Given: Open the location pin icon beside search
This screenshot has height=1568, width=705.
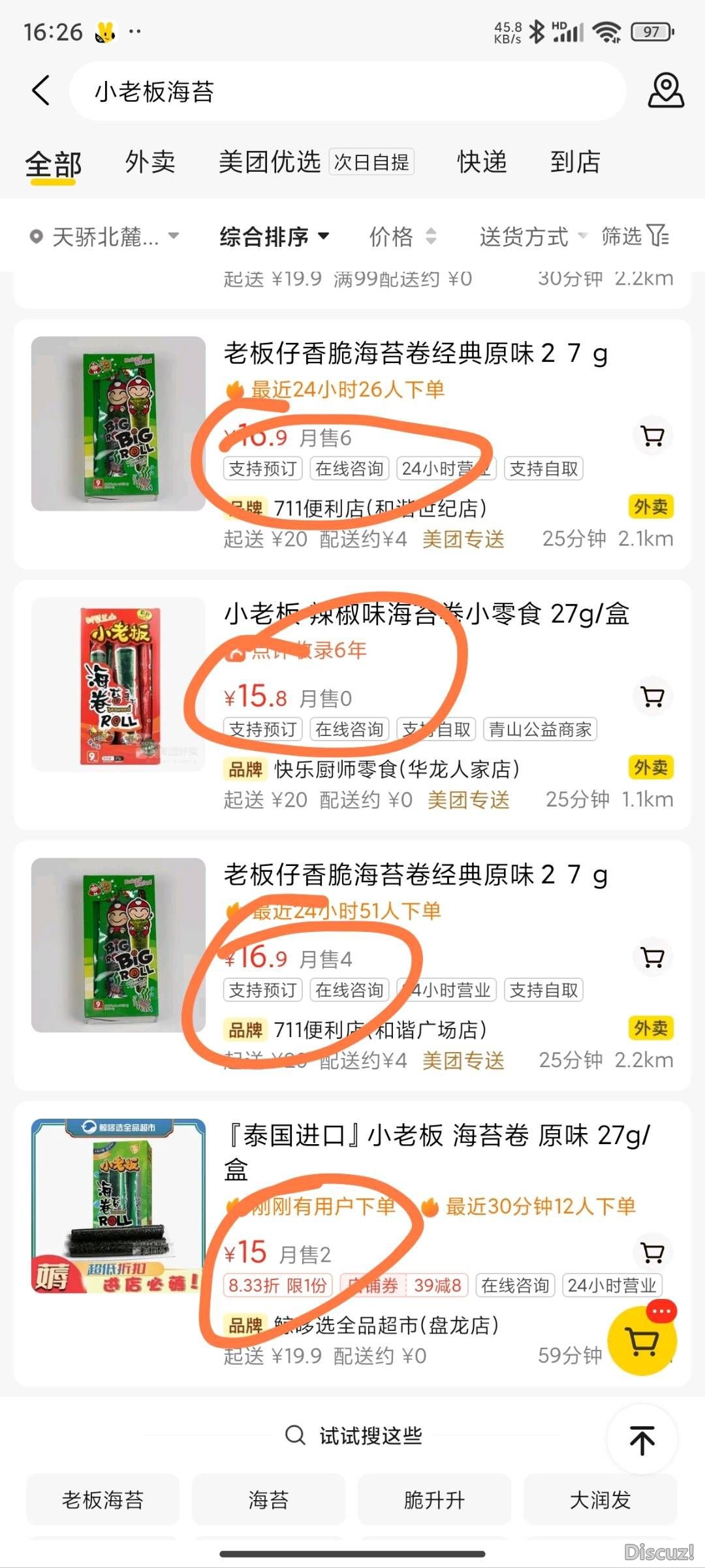Looking at the screenshot, I should point(665,90).
